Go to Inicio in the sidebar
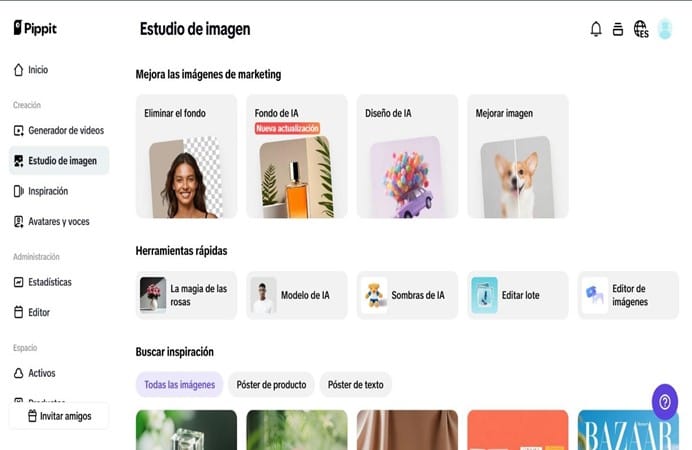Image resolution: width=692 pixels, height=450 pixels. pos(38,70)
